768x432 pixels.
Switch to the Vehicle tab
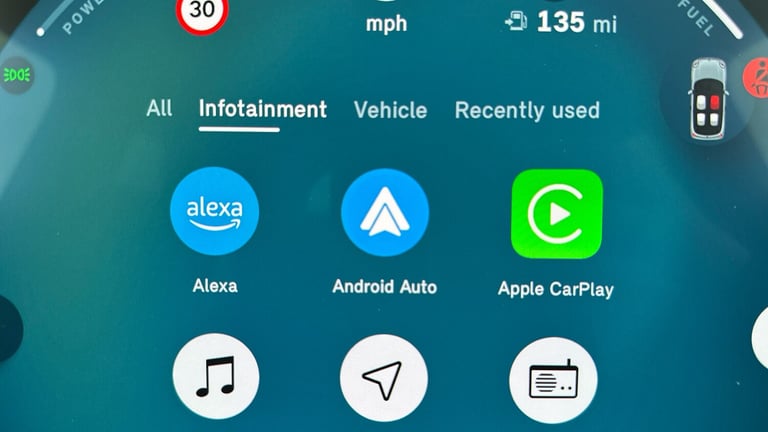(390, 110)
